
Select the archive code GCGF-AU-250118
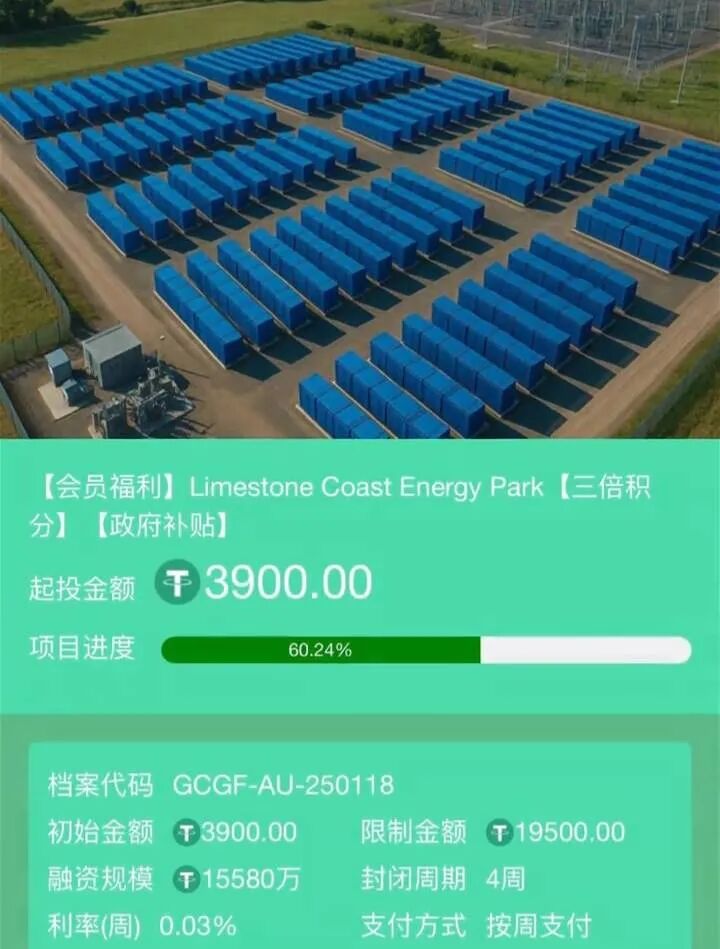pyautogui.click(x=283, y=786)
